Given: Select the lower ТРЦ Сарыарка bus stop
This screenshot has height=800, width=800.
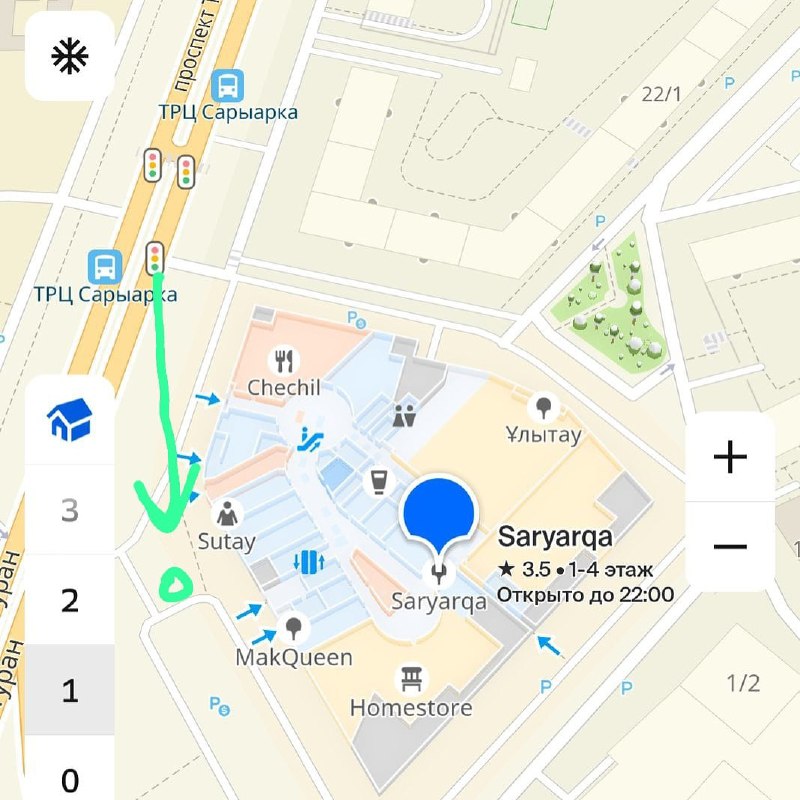Looking at the screenshot, I should point(104,267).
